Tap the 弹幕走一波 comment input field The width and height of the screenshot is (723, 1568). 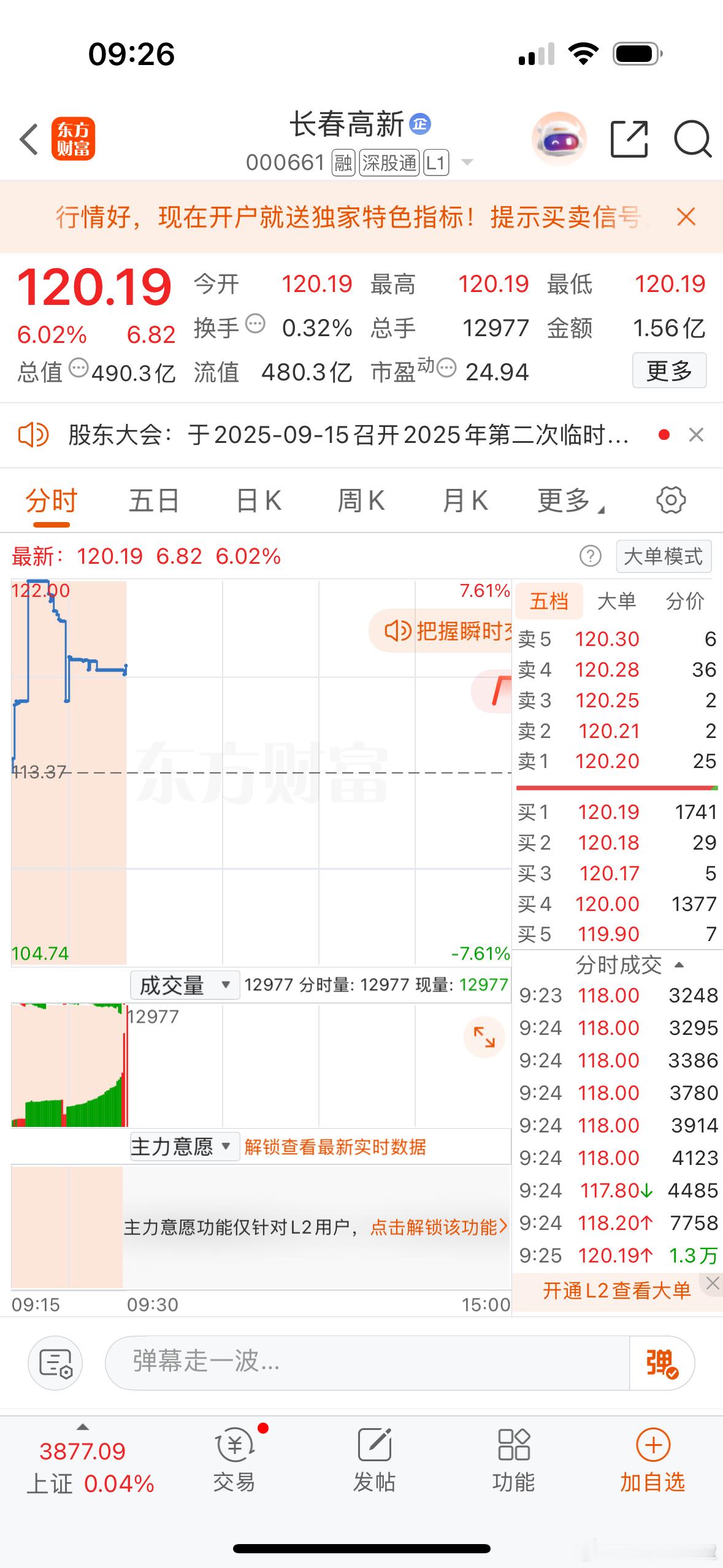pos(367,1363)
